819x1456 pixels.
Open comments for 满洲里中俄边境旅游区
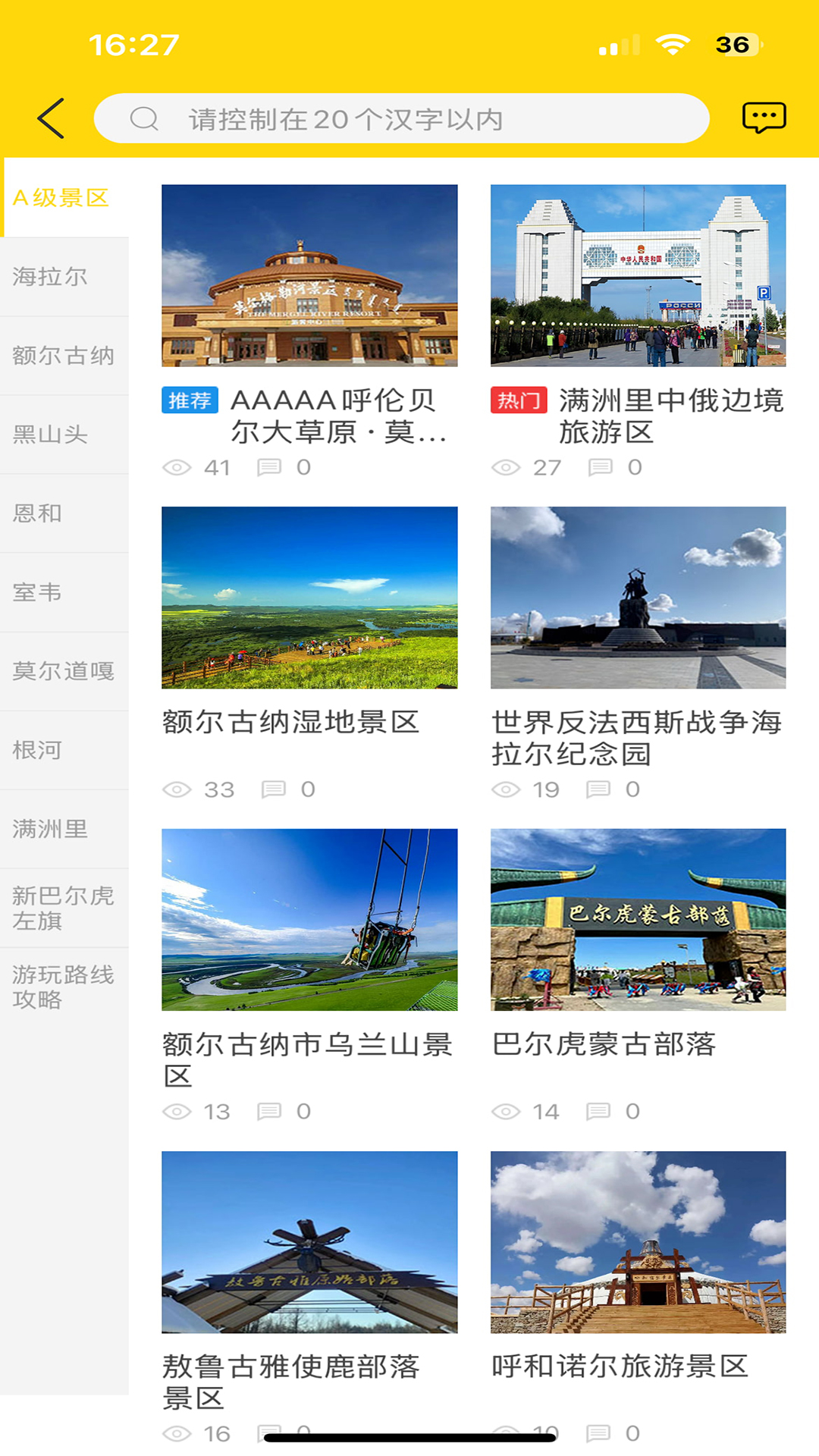pyautogui.click(x=599, y=468)
